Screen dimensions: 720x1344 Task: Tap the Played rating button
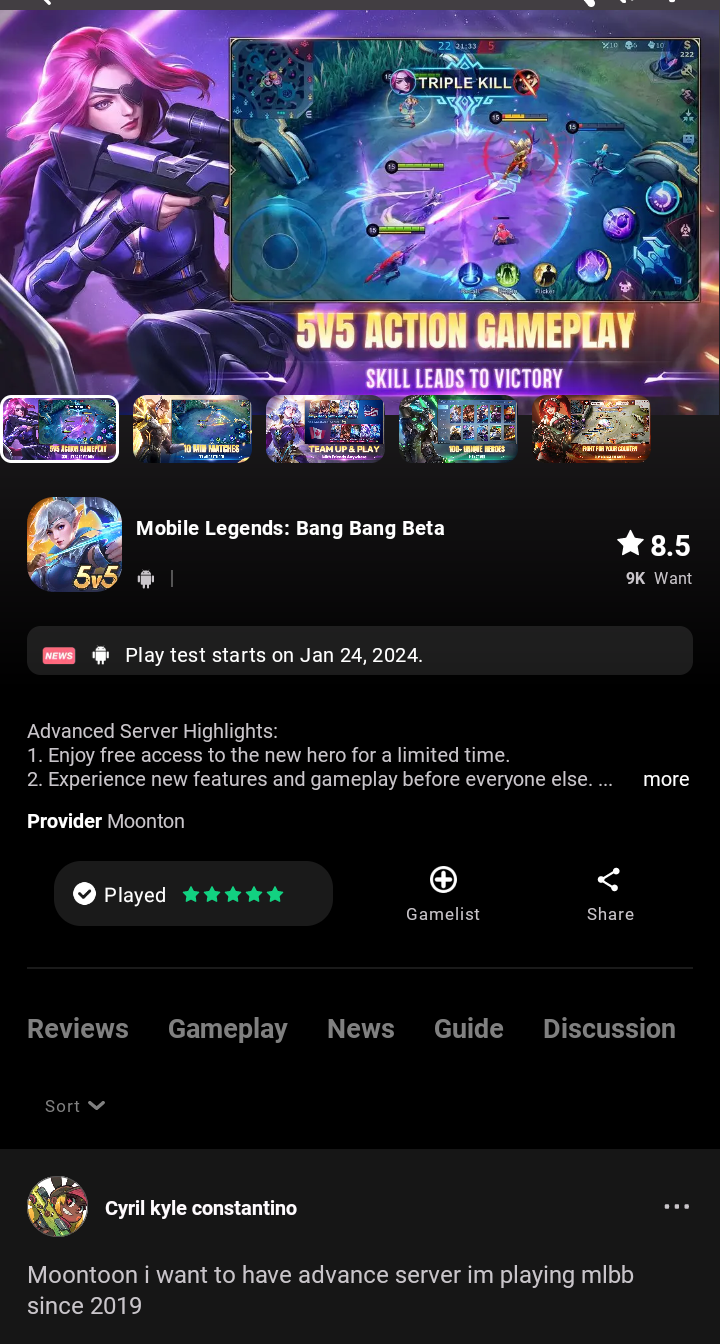tap(193, 894)
